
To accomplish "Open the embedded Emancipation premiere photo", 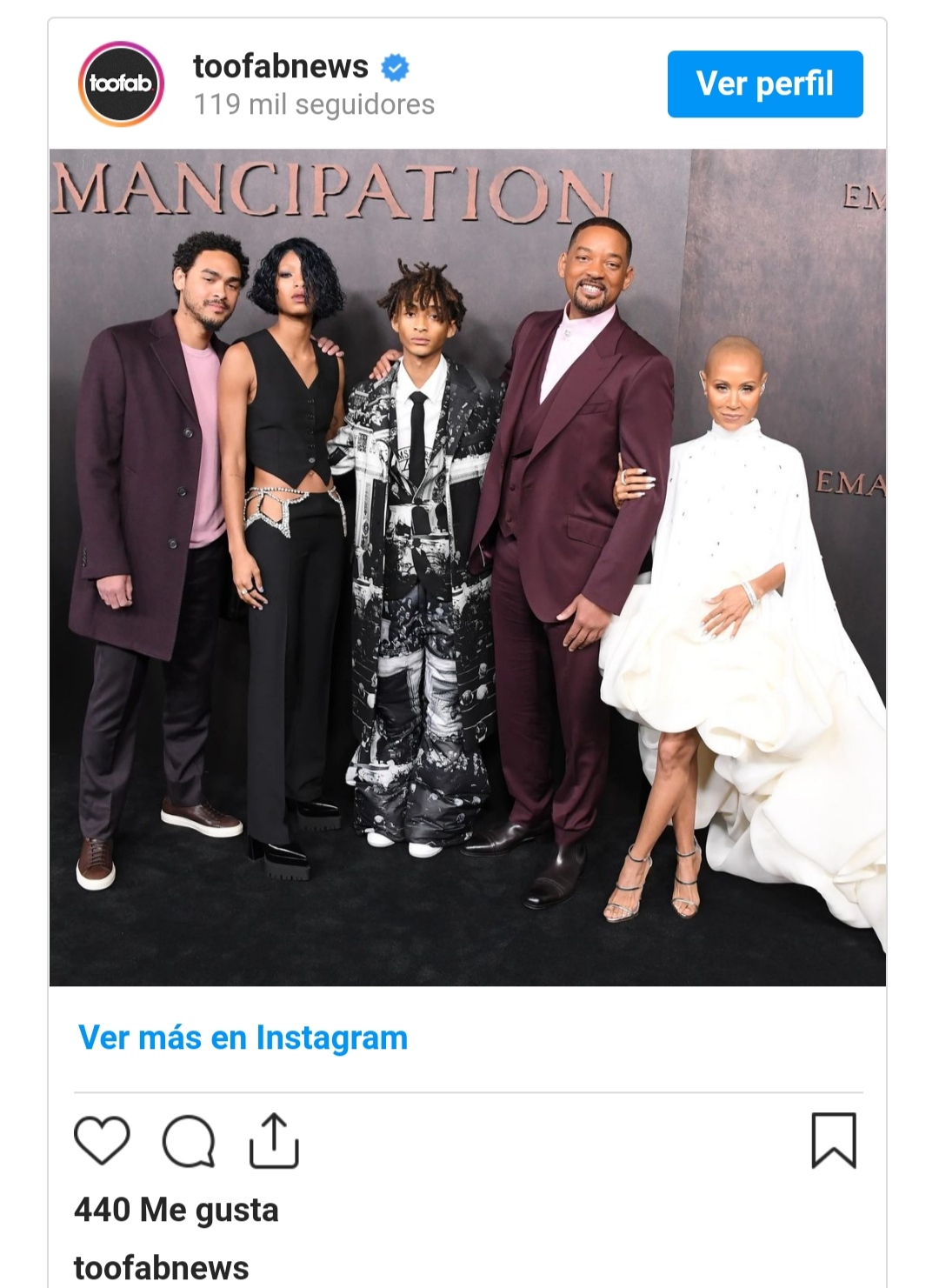I will pos(468,567).
